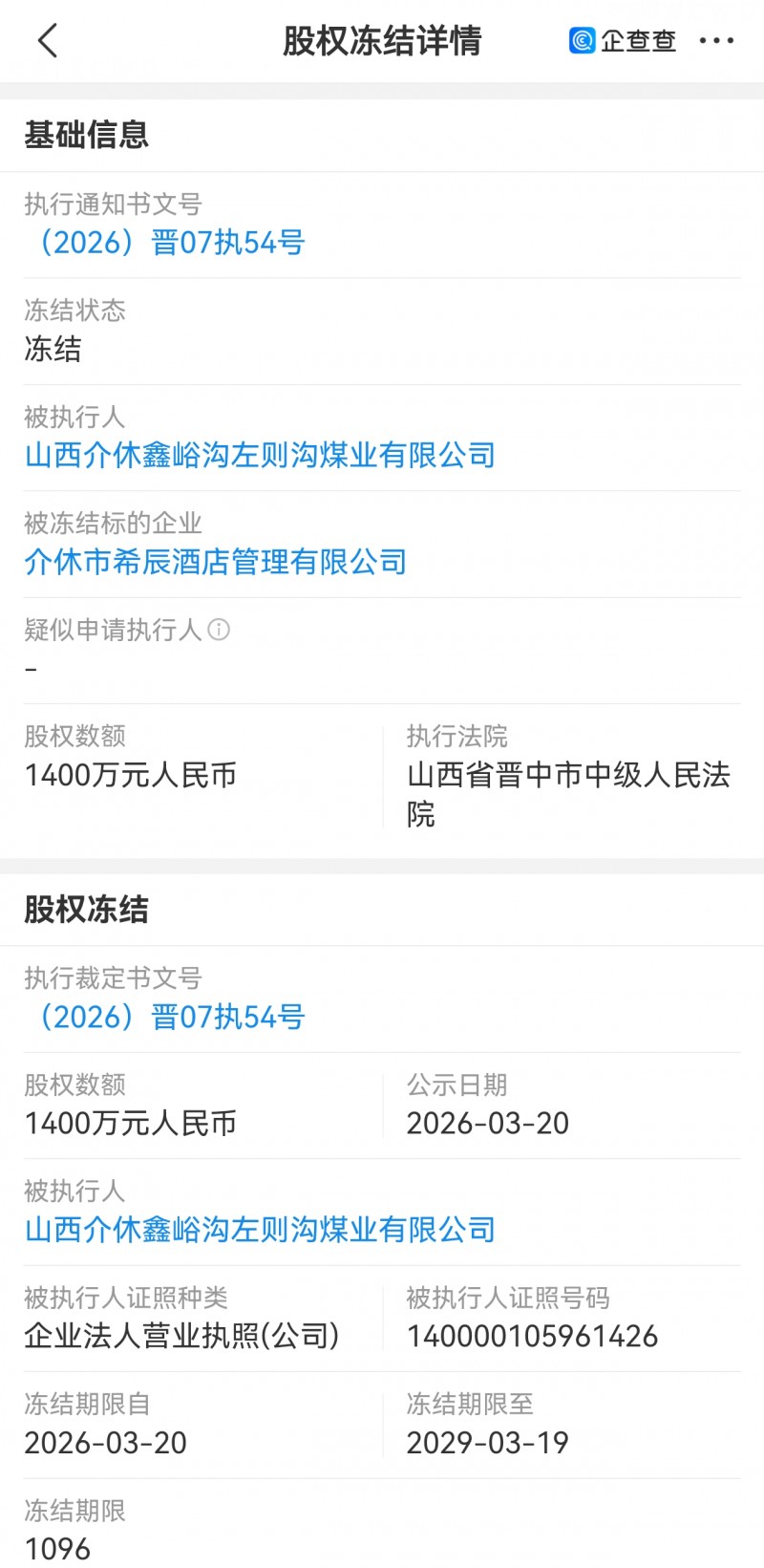
Task: Tap the 股权数额 value 1400万元人民币
Action: click(x=131, y=774)
